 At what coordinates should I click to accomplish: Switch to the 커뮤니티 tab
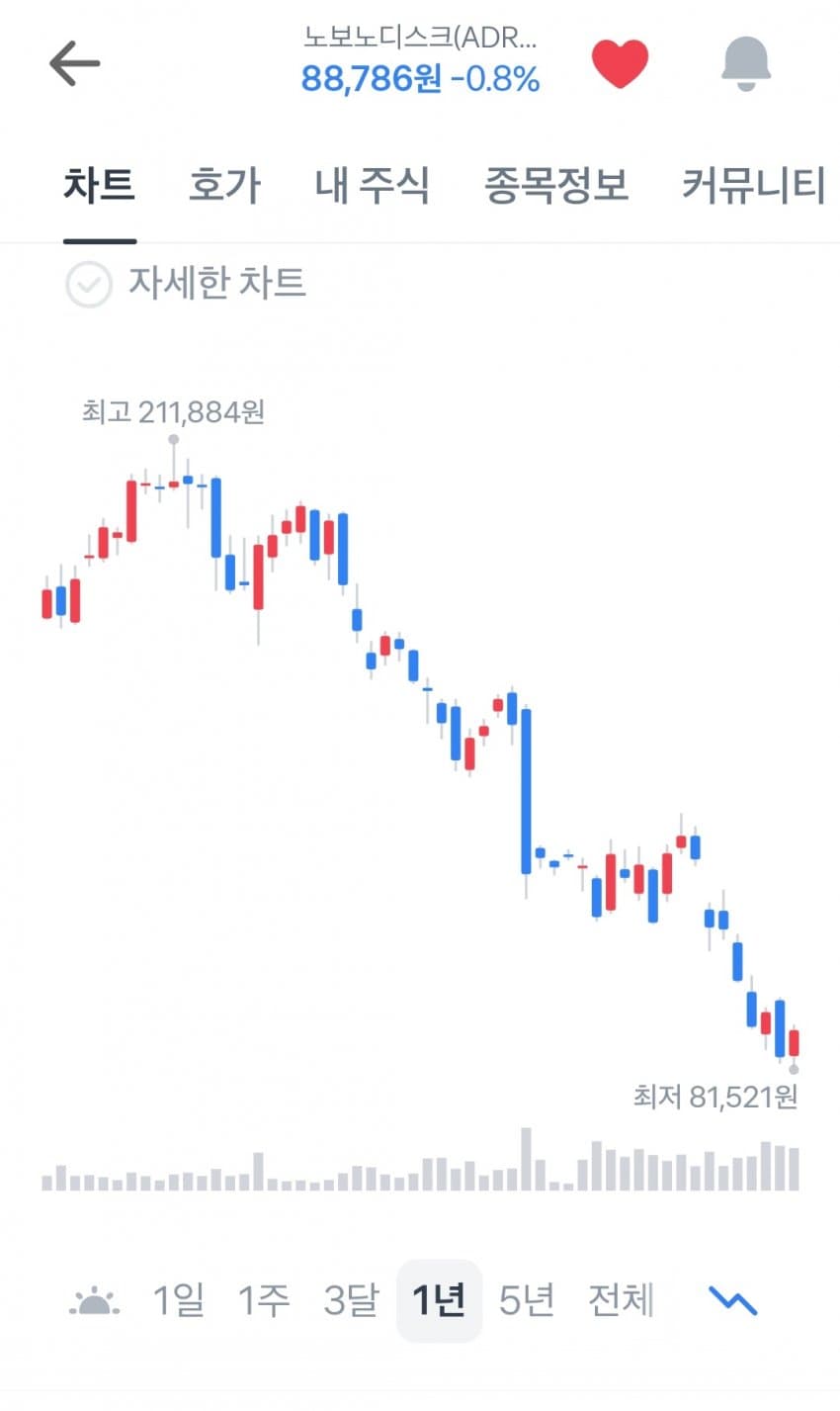754,185
